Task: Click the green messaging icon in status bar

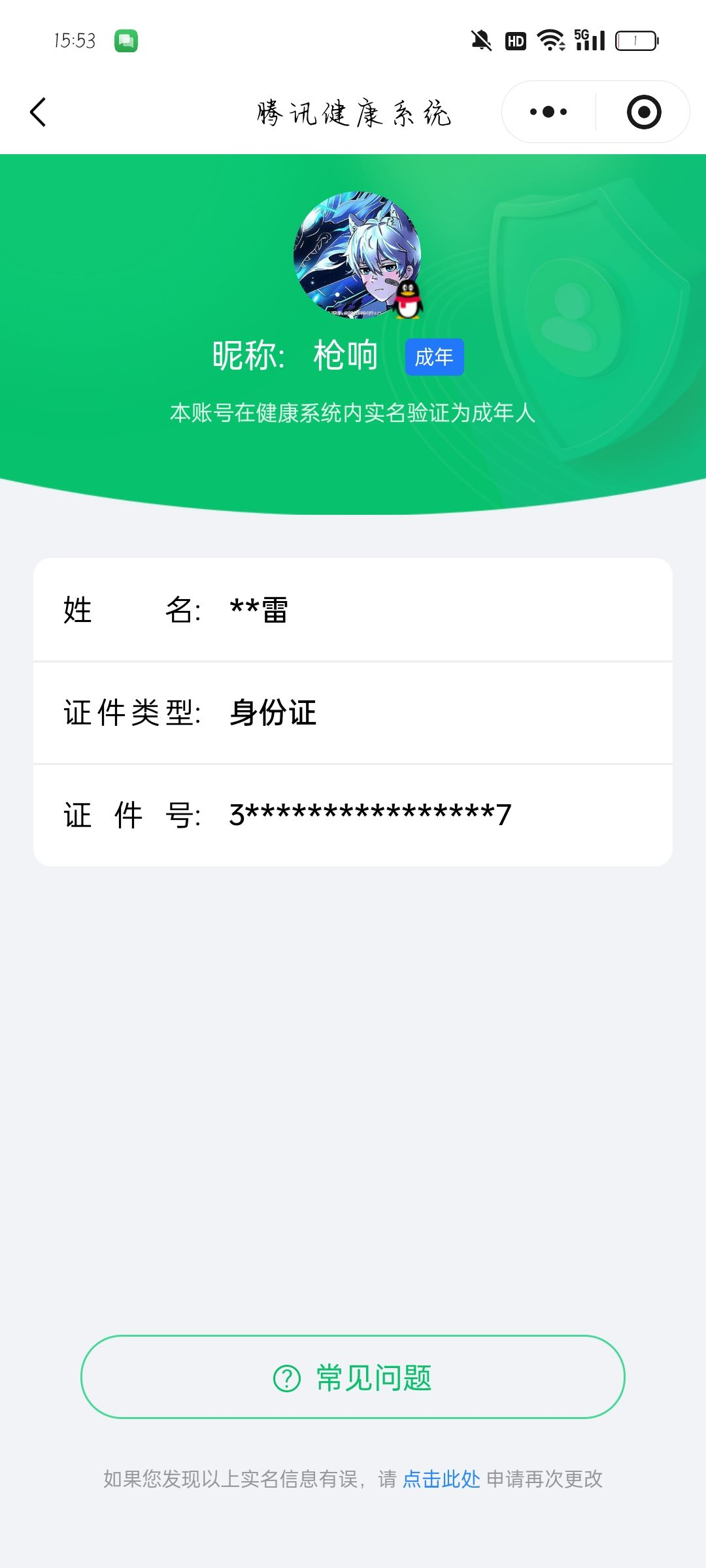Action: 126,41
